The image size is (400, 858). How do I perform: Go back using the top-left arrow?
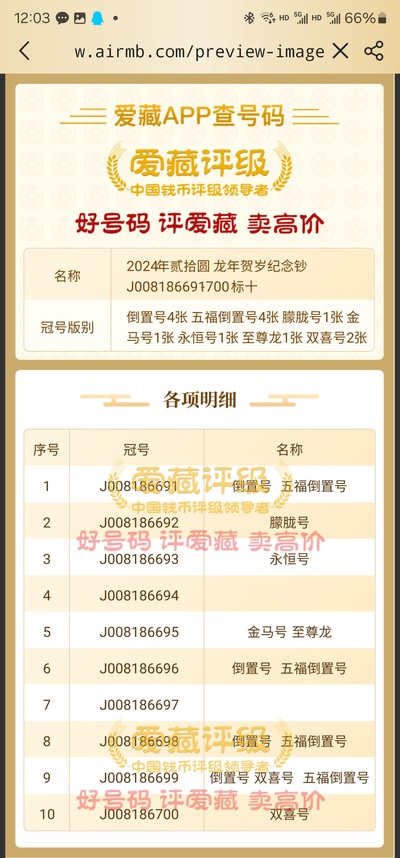24,51
